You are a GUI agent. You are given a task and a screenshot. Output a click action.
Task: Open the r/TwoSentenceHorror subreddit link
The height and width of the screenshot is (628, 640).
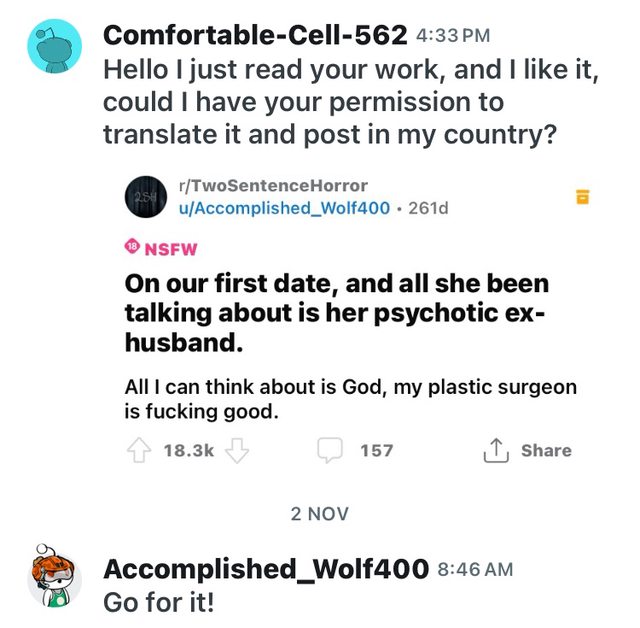[x=271, y=185]
